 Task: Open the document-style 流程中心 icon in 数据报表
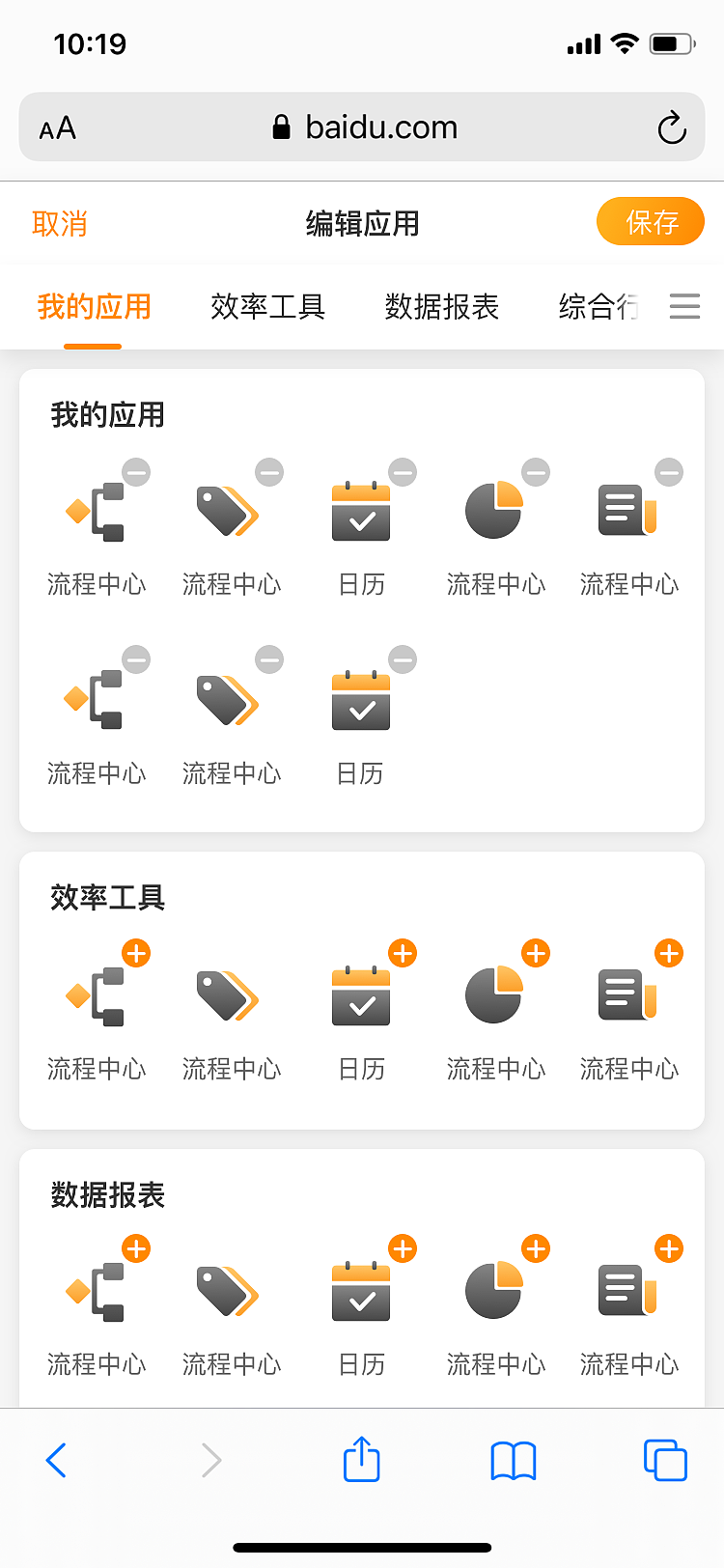pos(628,1290)
